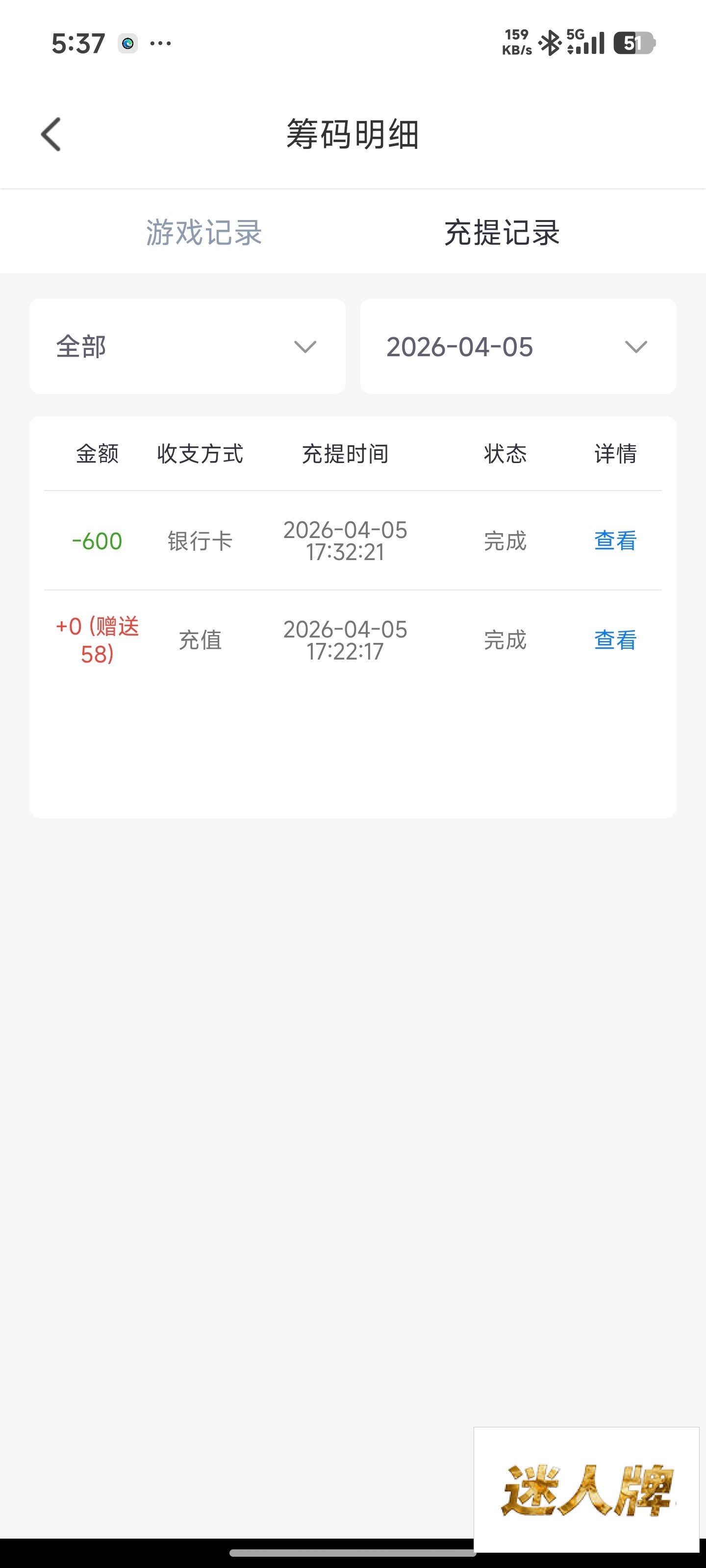Select the 充提记录 tab
This screenshot has width=706, height=1568.
[502, 233]
